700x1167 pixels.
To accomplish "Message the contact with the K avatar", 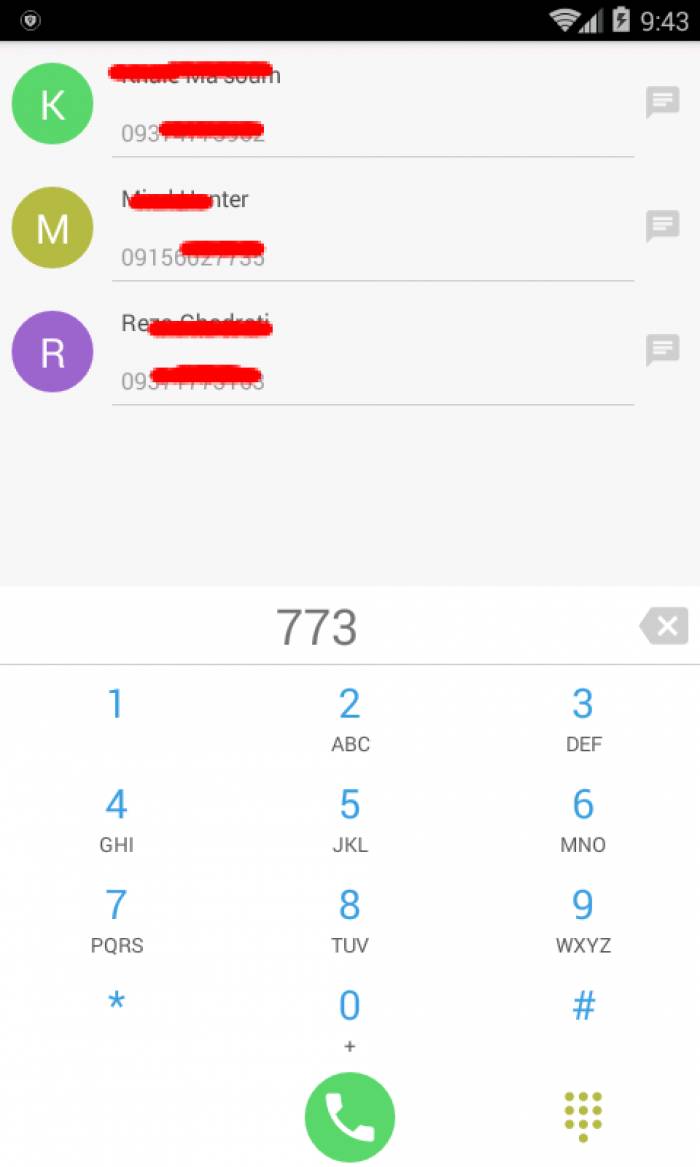I will 662,102.
